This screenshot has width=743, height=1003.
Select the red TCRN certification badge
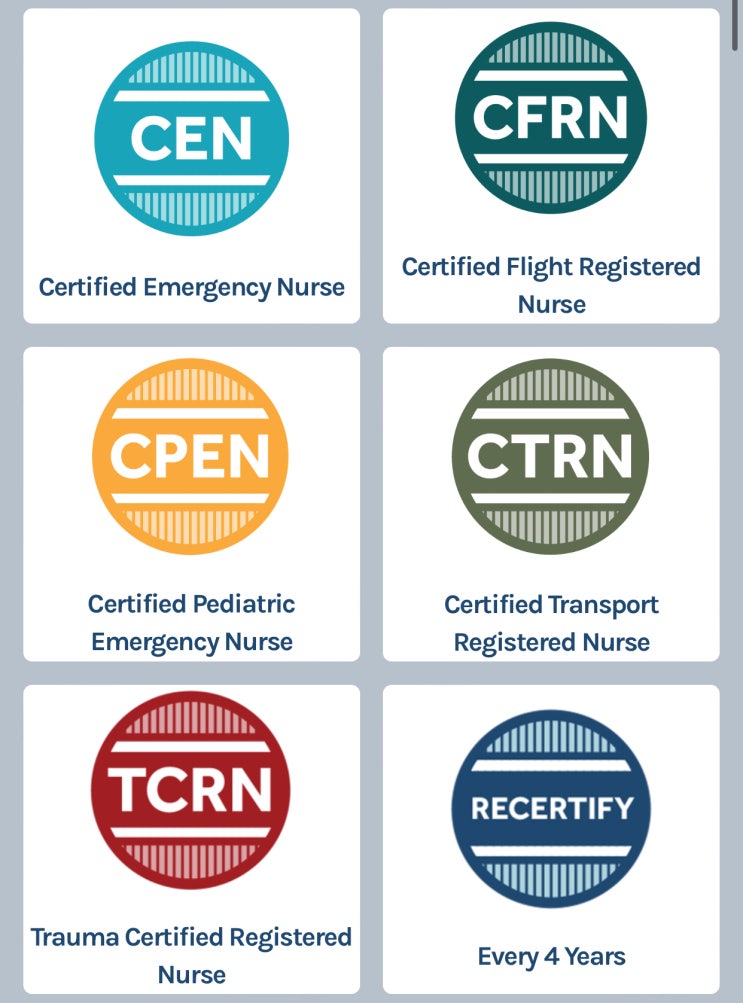(193, 788)
